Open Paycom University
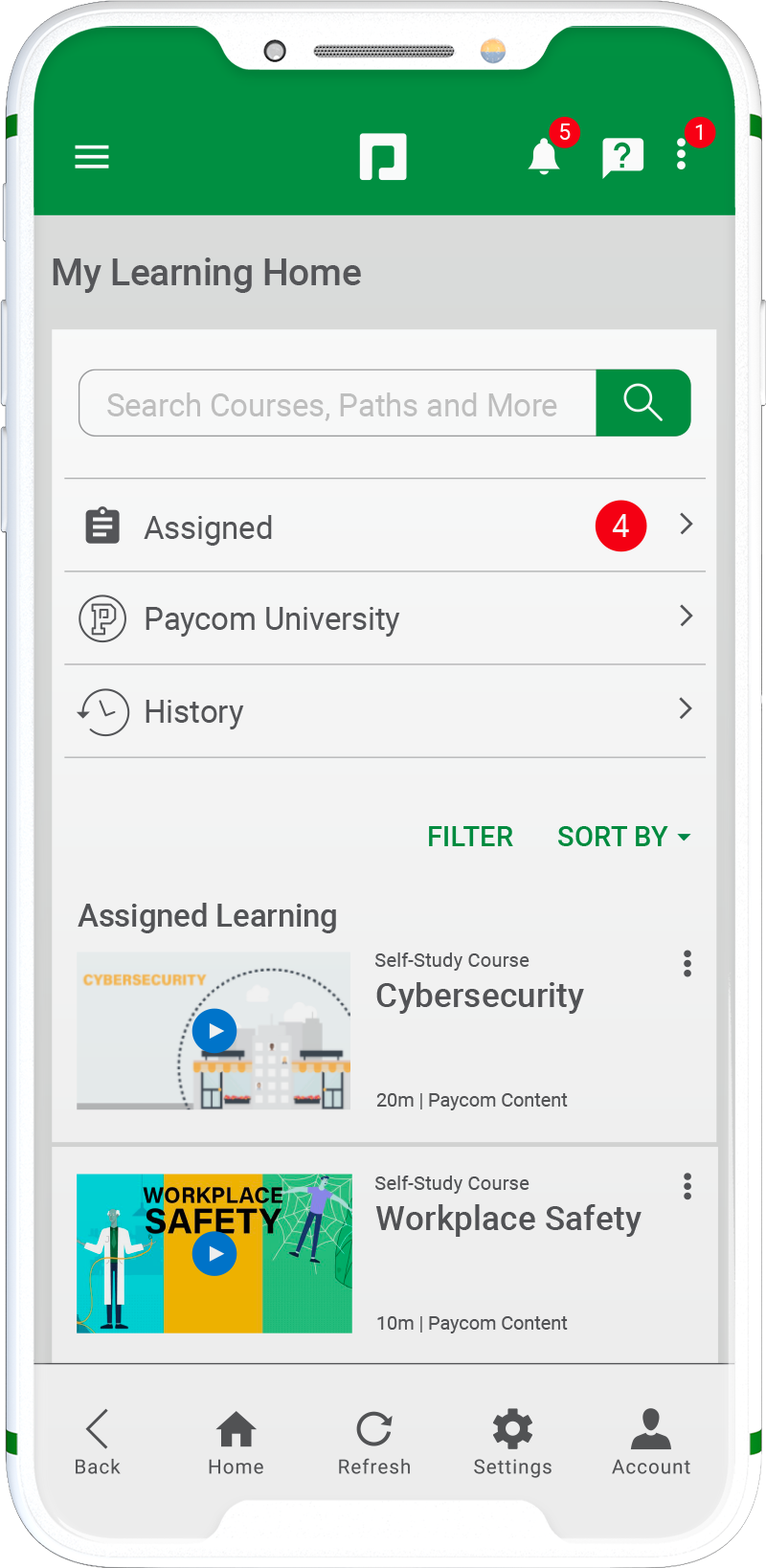Screen dimensions: 766x1568 coord(385,618)
